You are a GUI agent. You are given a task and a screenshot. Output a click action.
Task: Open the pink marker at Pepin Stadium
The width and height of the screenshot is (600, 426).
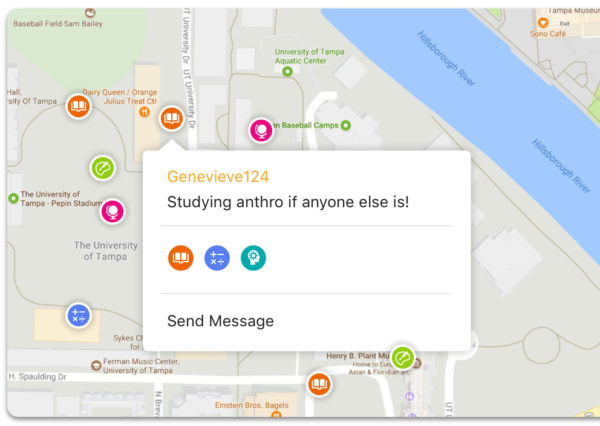(112, 211)
